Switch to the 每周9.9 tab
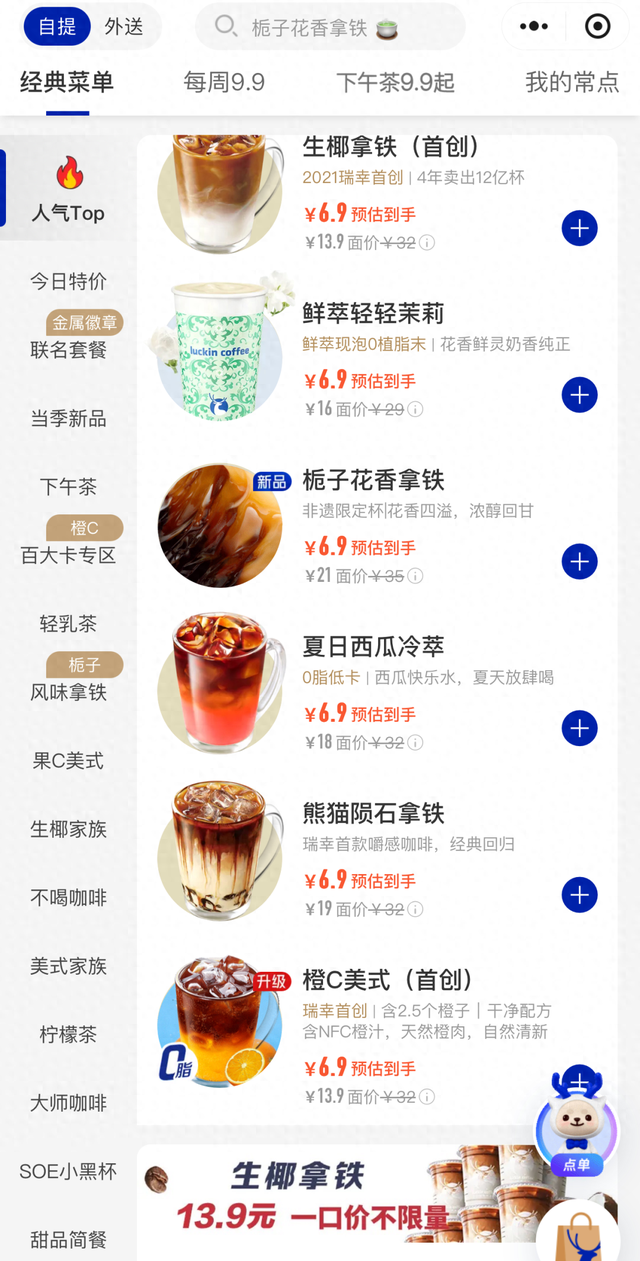 224,82
